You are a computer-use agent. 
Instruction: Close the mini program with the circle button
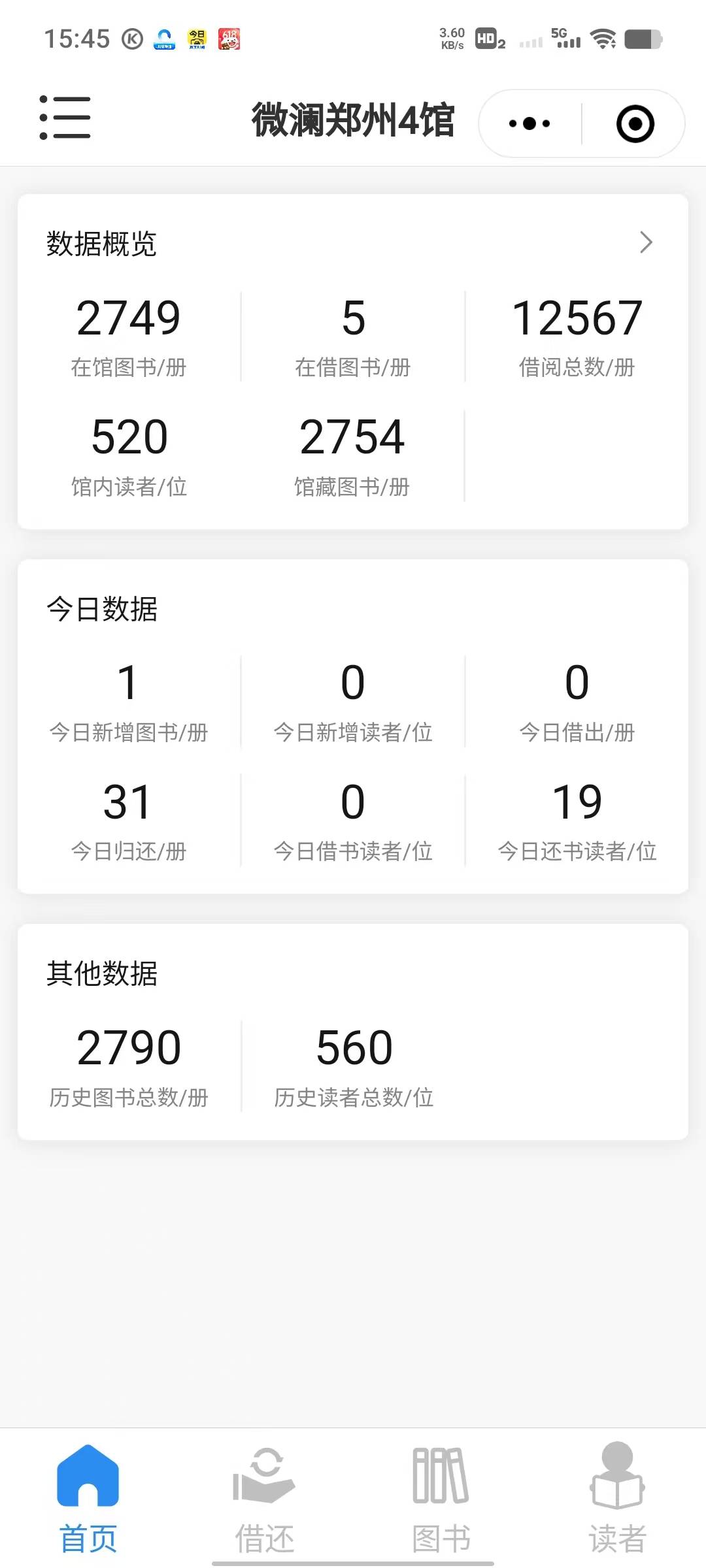(635, 123)
